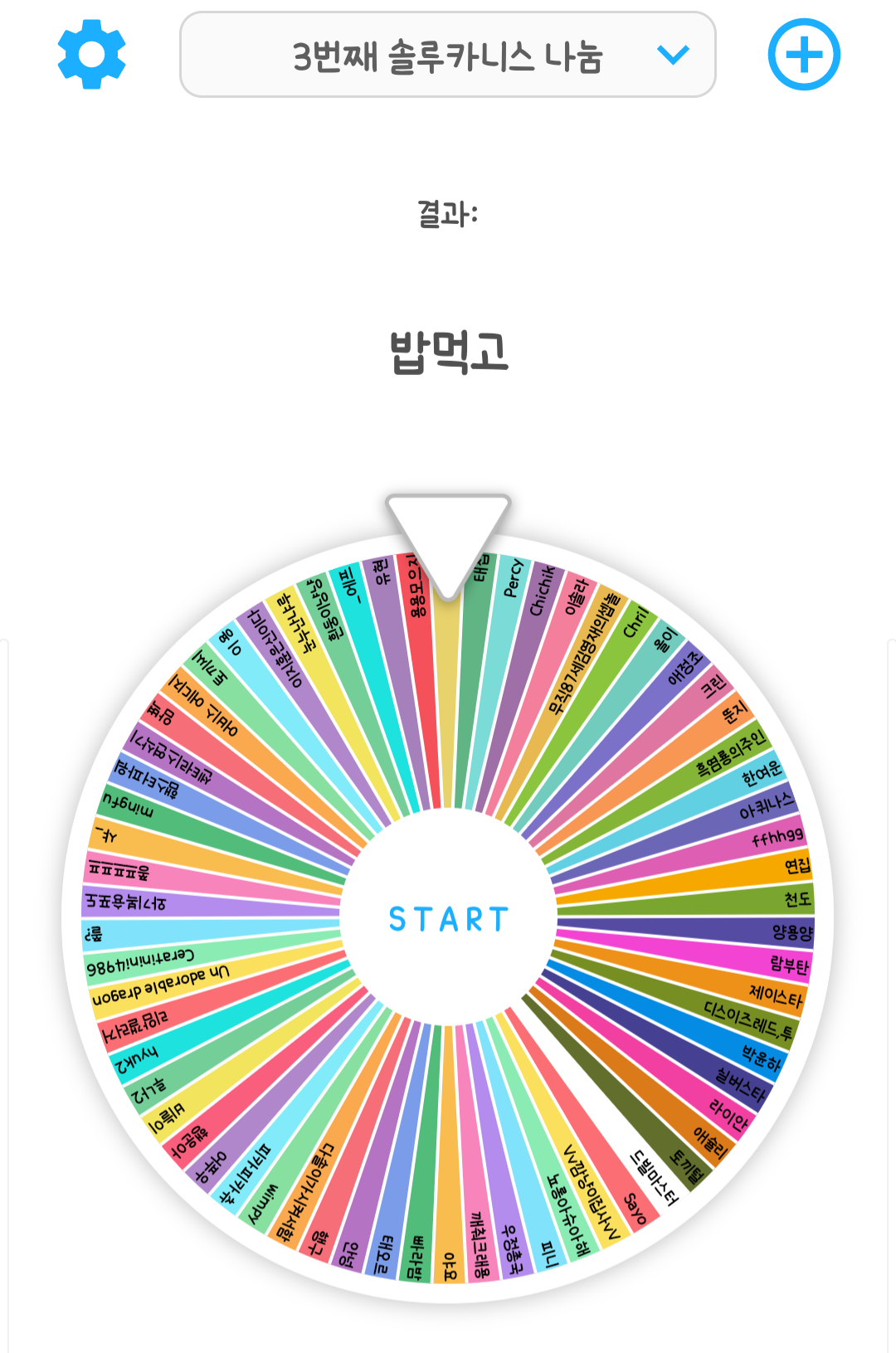Open the settings gear icon

tap(91, 55)
